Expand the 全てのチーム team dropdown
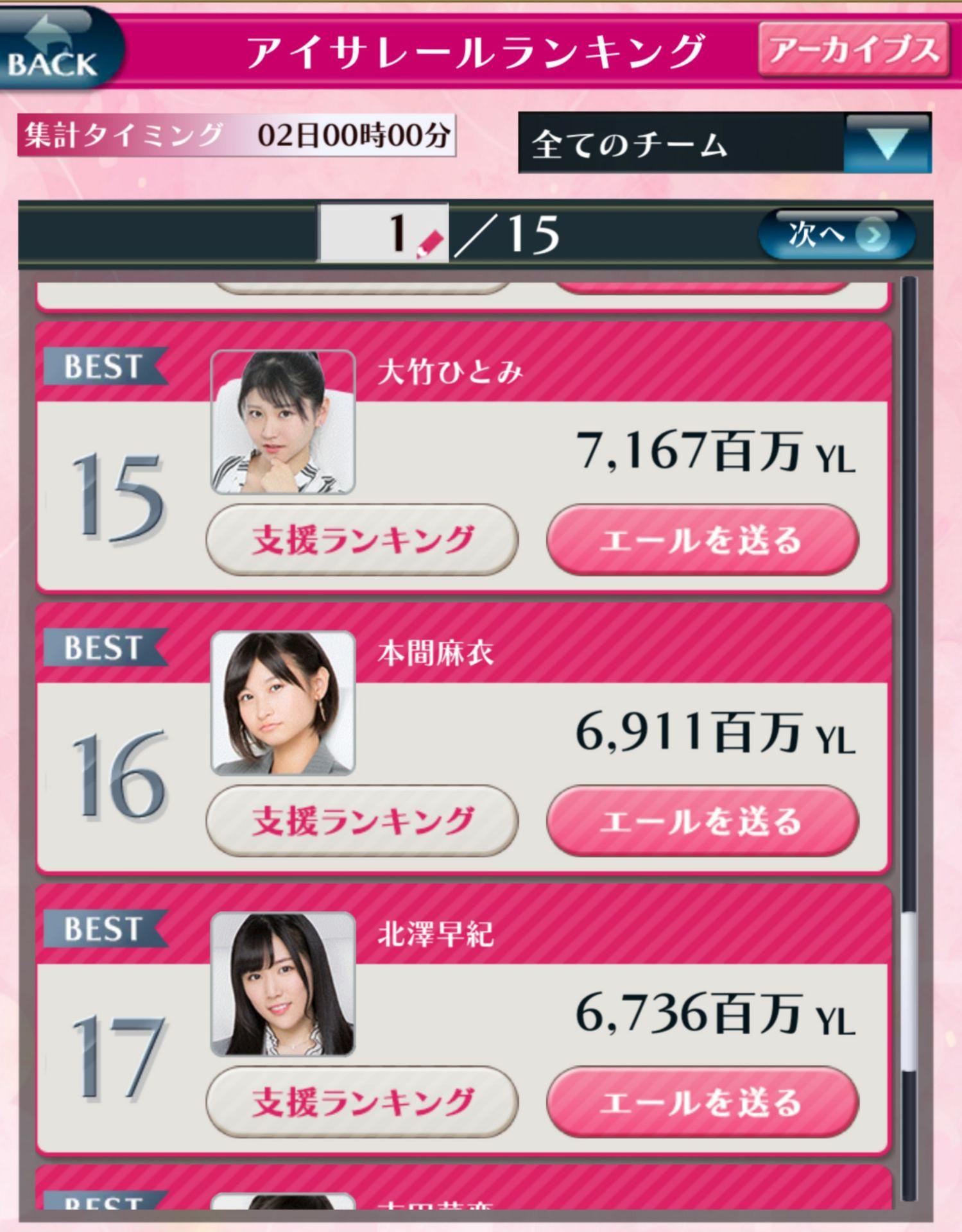The height and width of the screenshot is (1232, 962). point(887,142)
